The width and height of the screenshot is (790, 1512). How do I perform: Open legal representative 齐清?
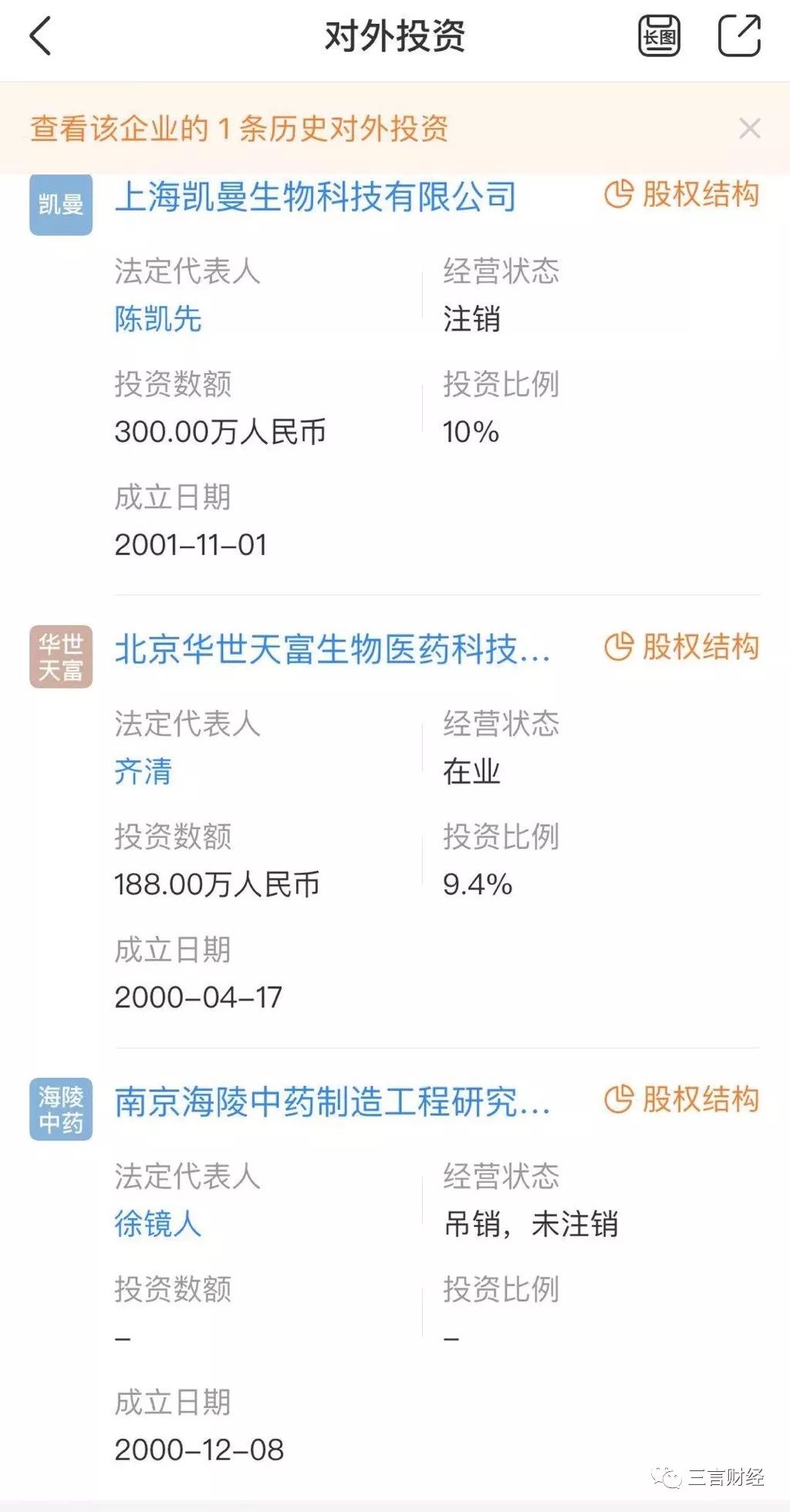143,771
